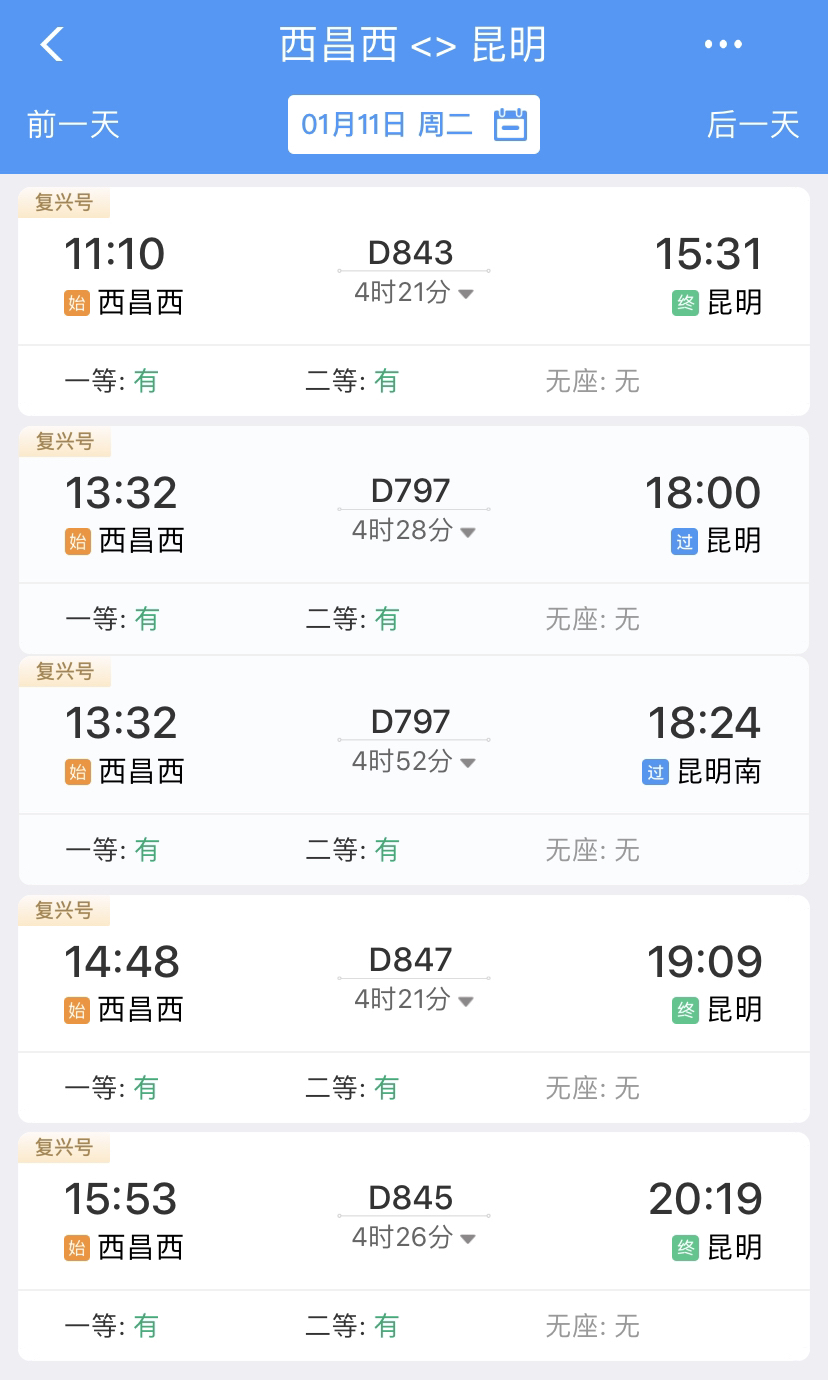Open the date picker showing 01月11日 周二

[x=414, y=125]
